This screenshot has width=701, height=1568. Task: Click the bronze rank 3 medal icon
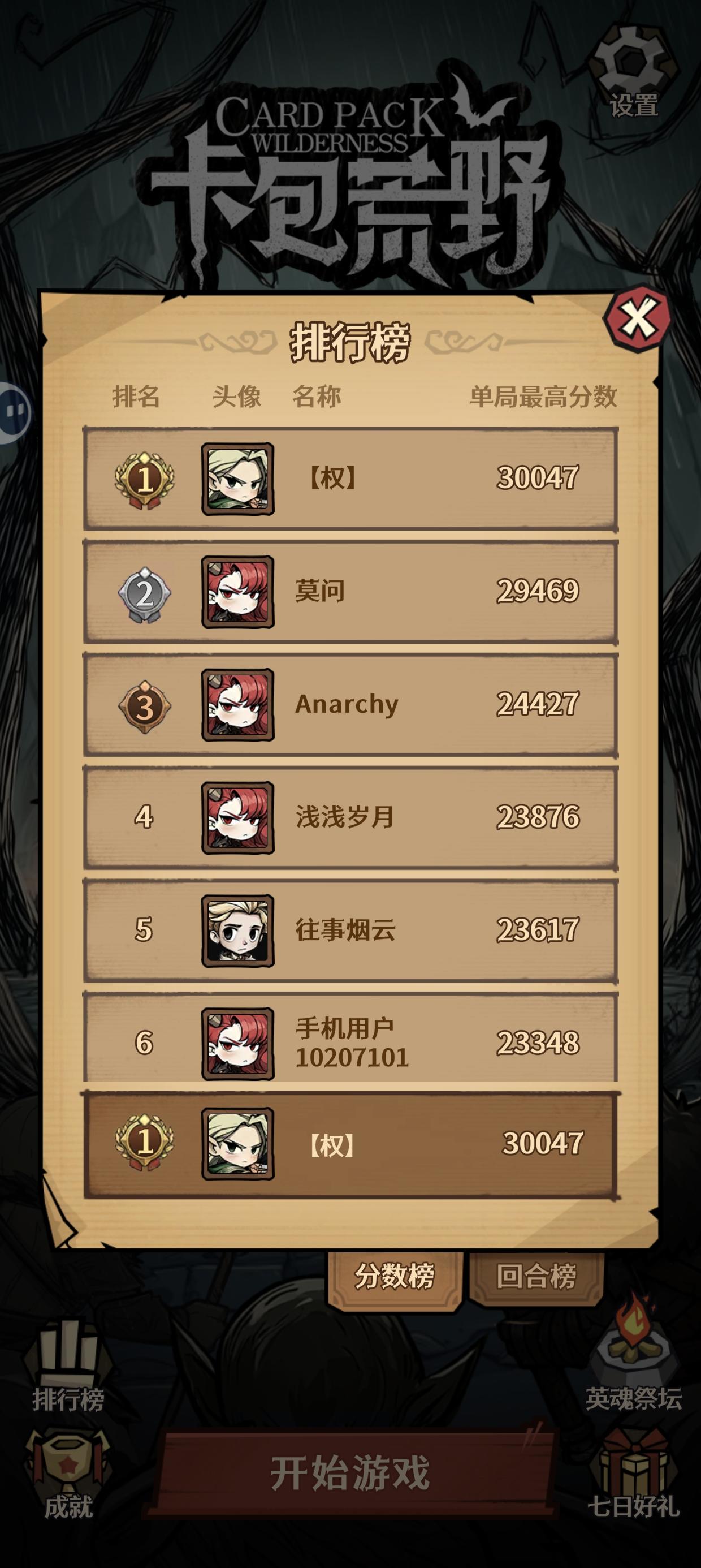click(144, 705)
